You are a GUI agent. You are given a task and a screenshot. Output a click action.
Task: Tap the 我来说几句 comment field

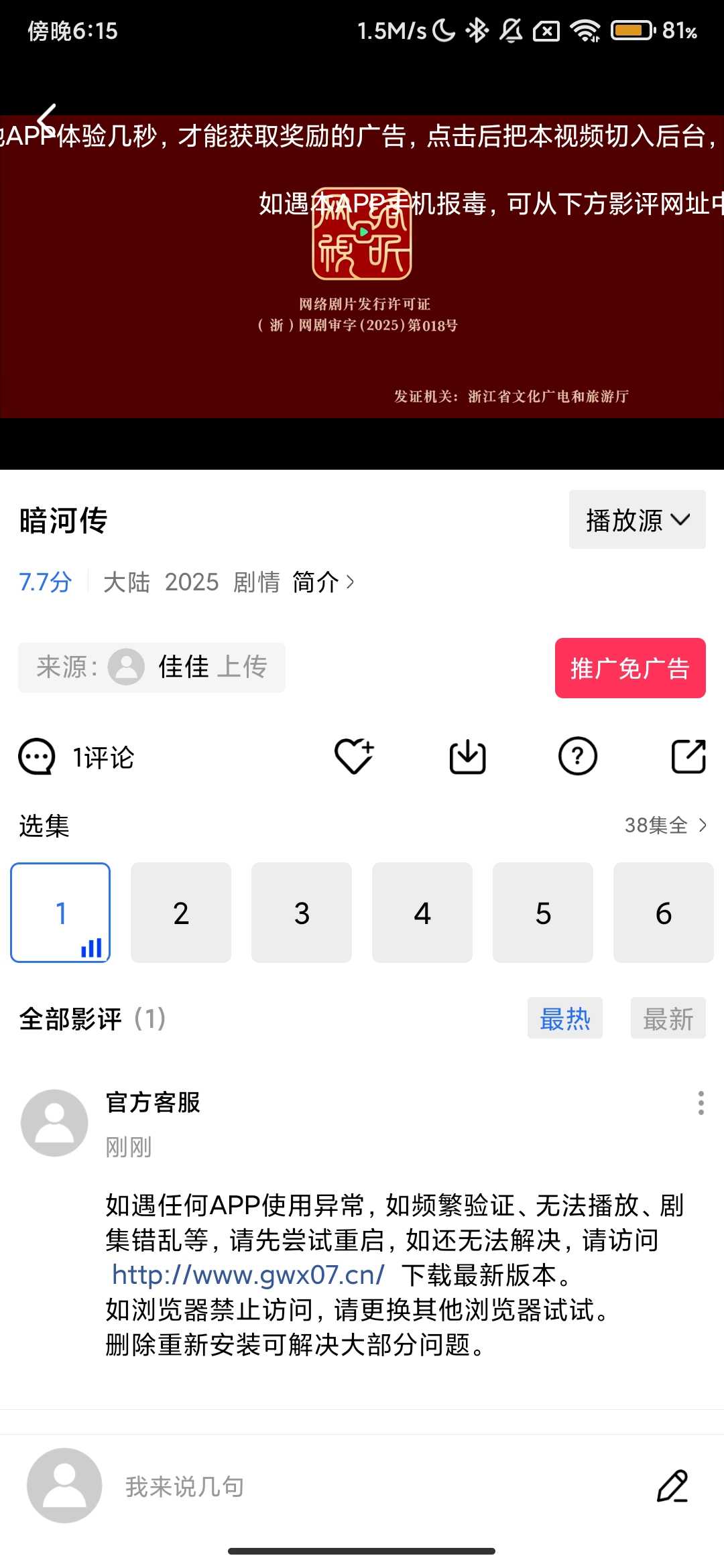point(335,1486)
